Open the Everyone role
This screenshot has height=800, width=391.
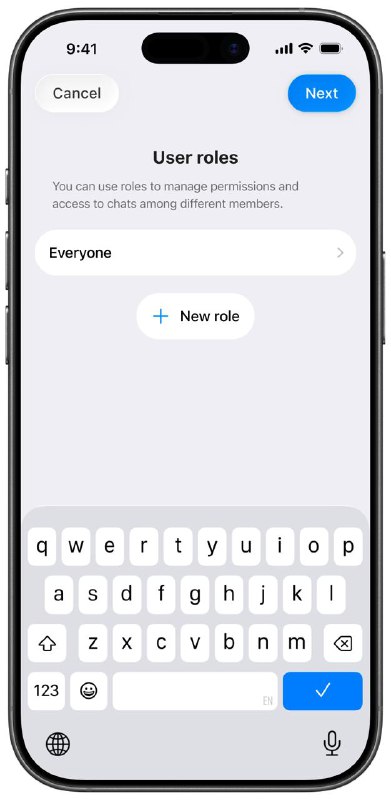(x=195, y=253)
